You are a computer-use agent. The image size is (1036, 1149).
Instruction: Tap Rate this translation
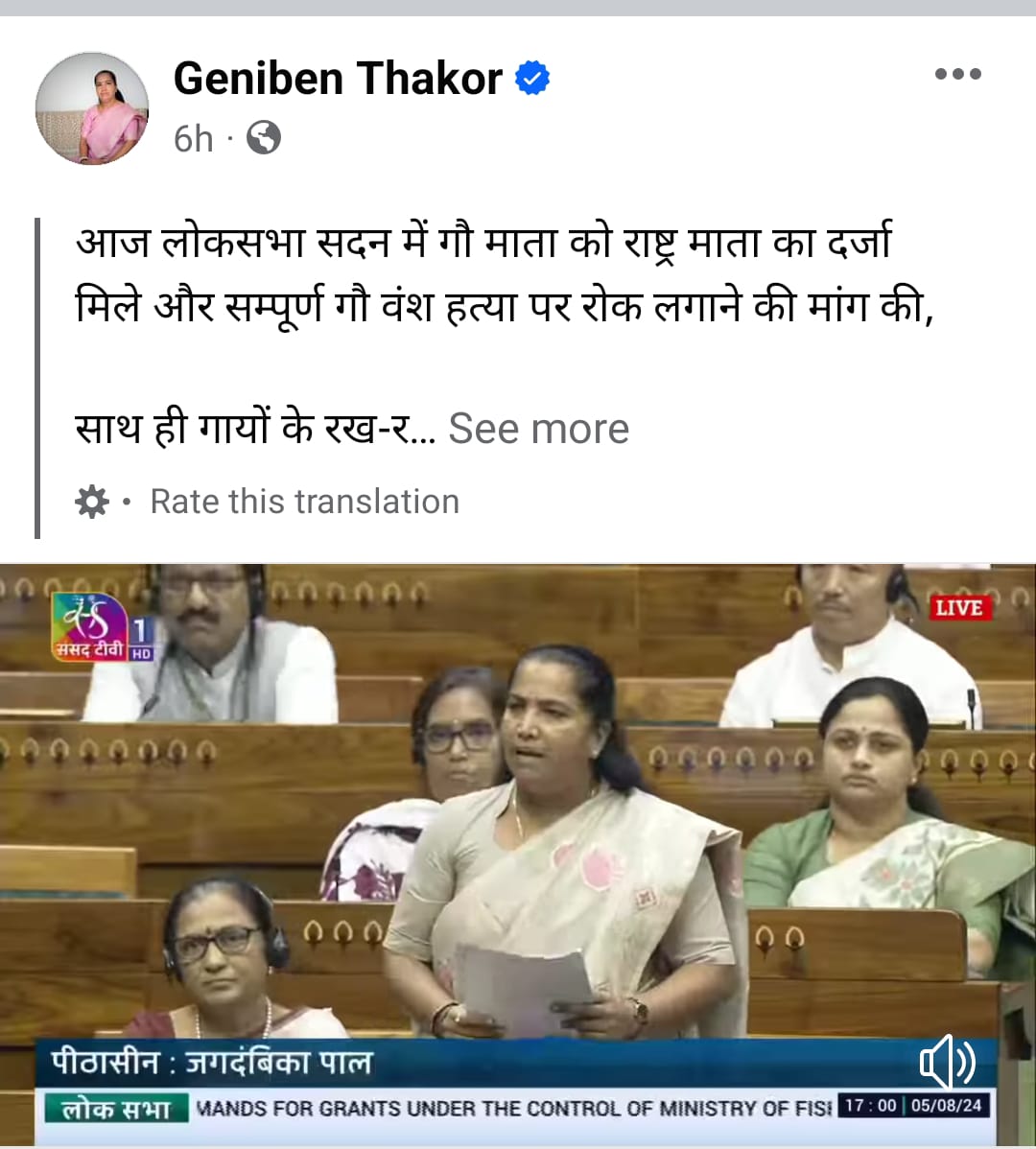click(x=304, y=502)
